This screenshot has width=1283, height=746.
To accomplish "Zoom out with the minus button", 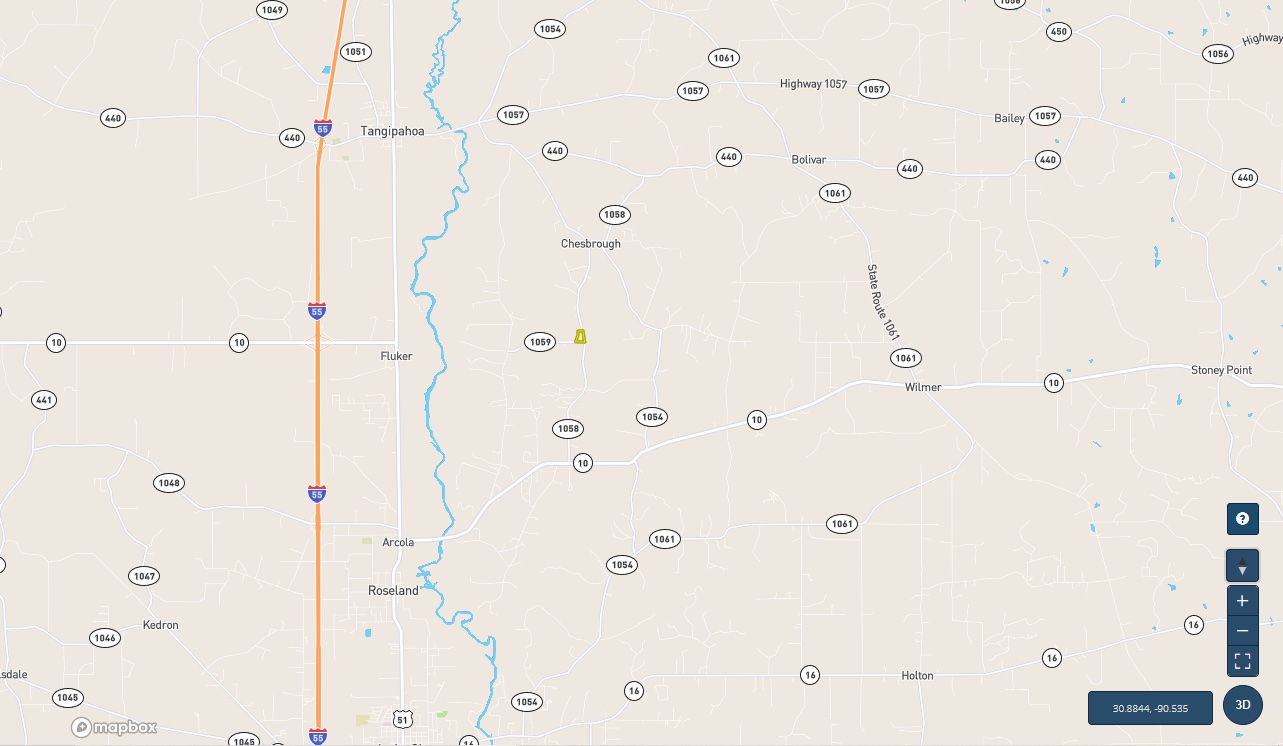I will (x=1242, y=631).
